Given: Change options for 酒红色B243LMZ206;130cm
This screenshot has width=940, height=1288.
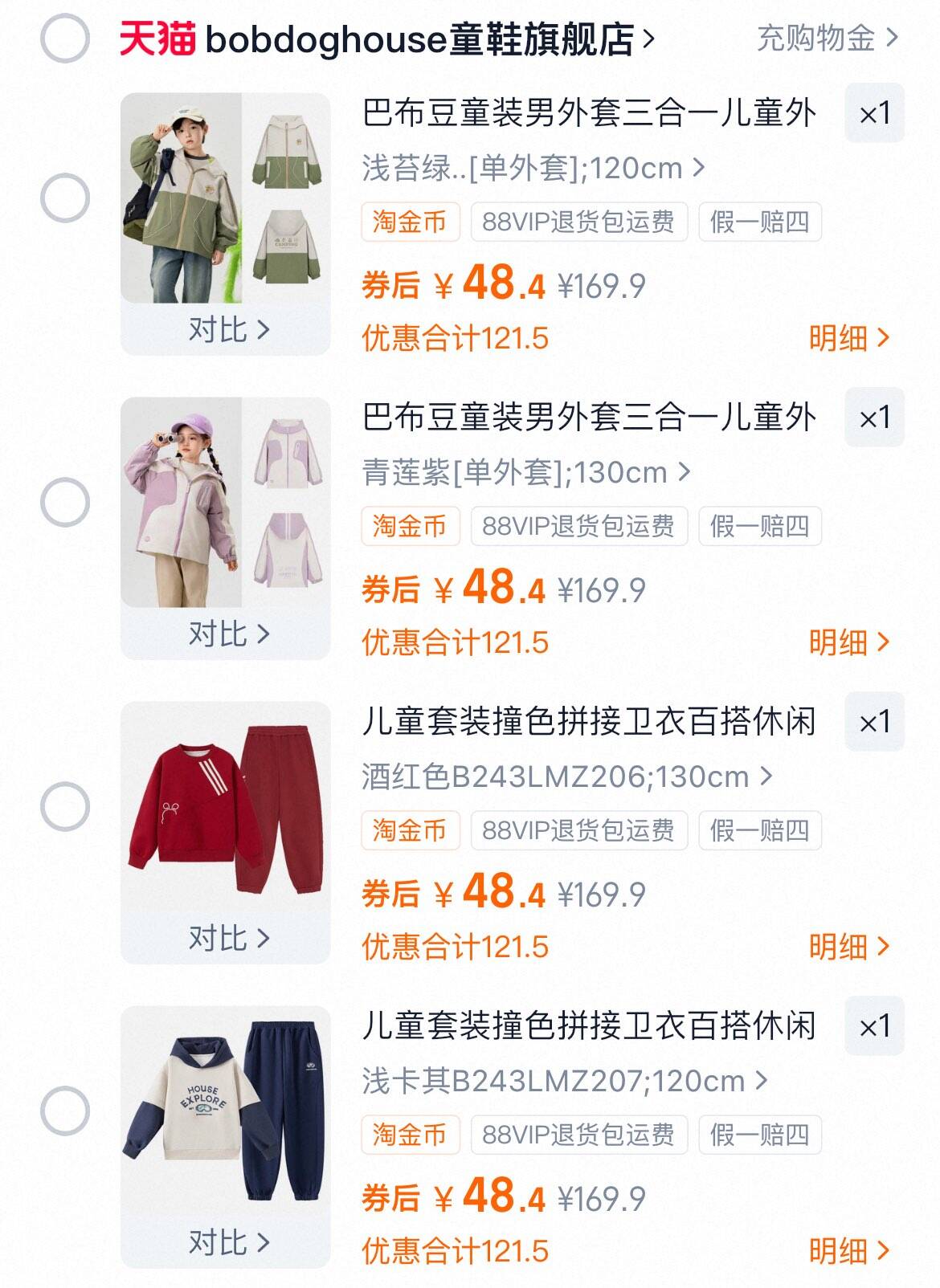Looking at the screenshot, I should 566,777.
